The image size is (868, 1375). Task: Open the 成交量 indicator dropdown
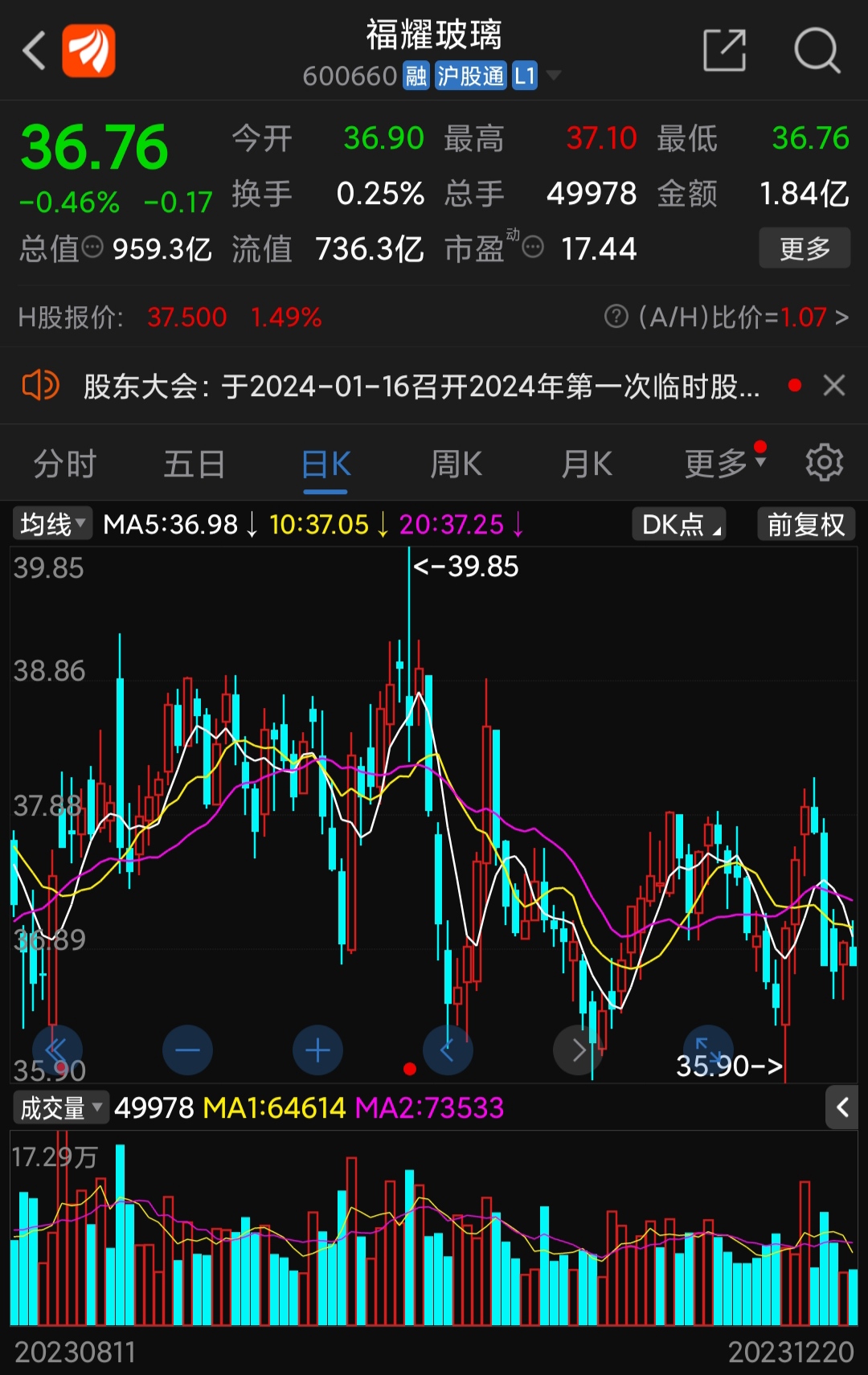pos(59,1107)
